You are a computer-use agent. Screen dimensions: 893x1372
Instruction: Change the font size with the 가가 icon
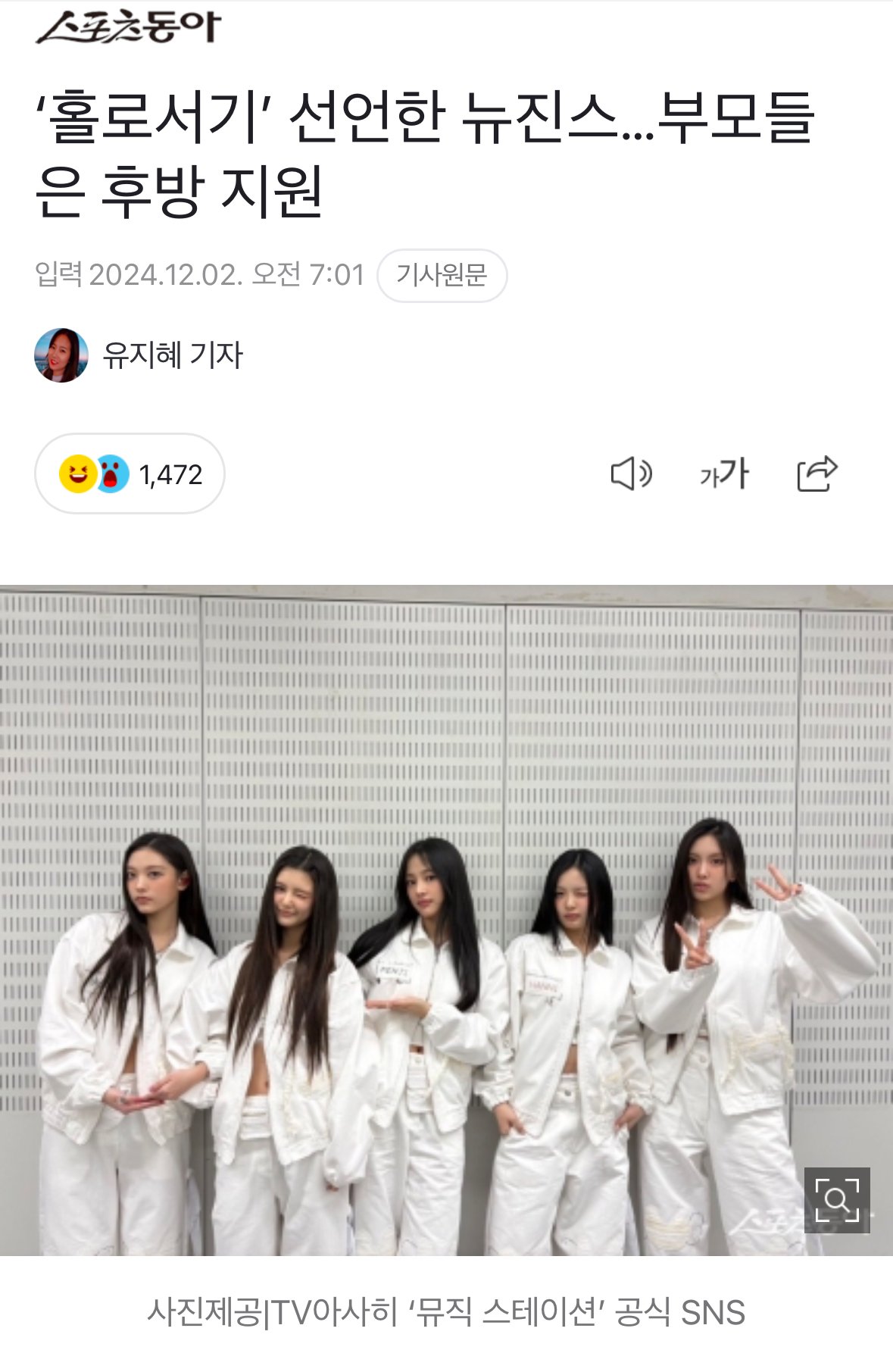click(x=724, y=474)
